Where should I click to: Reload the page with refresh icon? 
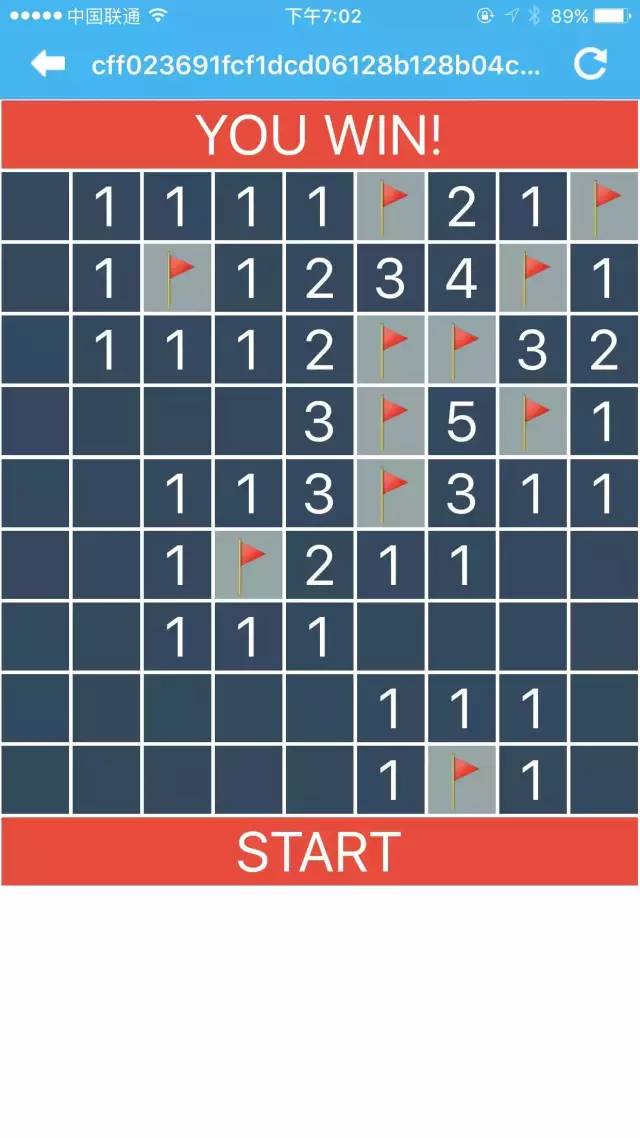pos(590,65)
